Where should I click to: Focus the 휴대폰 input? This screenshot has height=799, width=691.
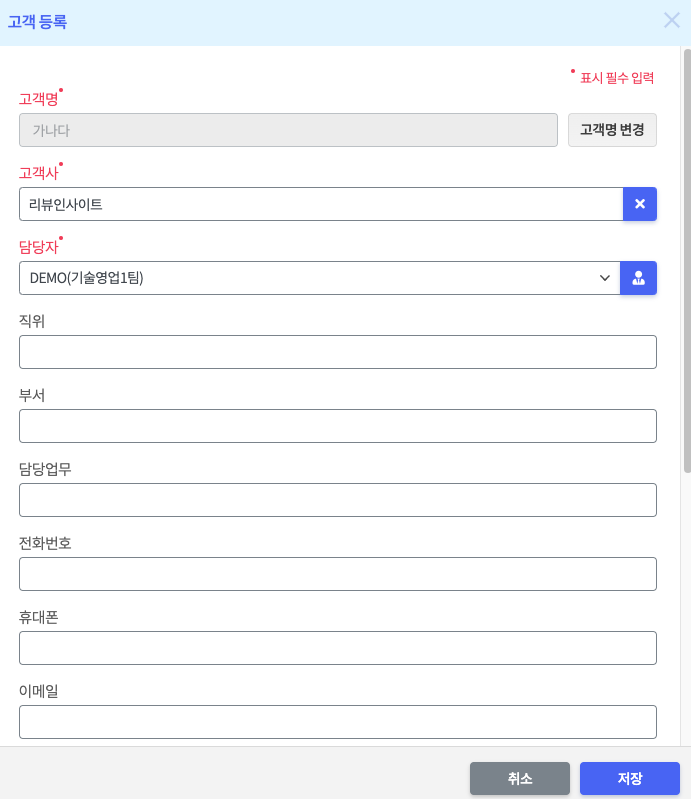(337, 648)
